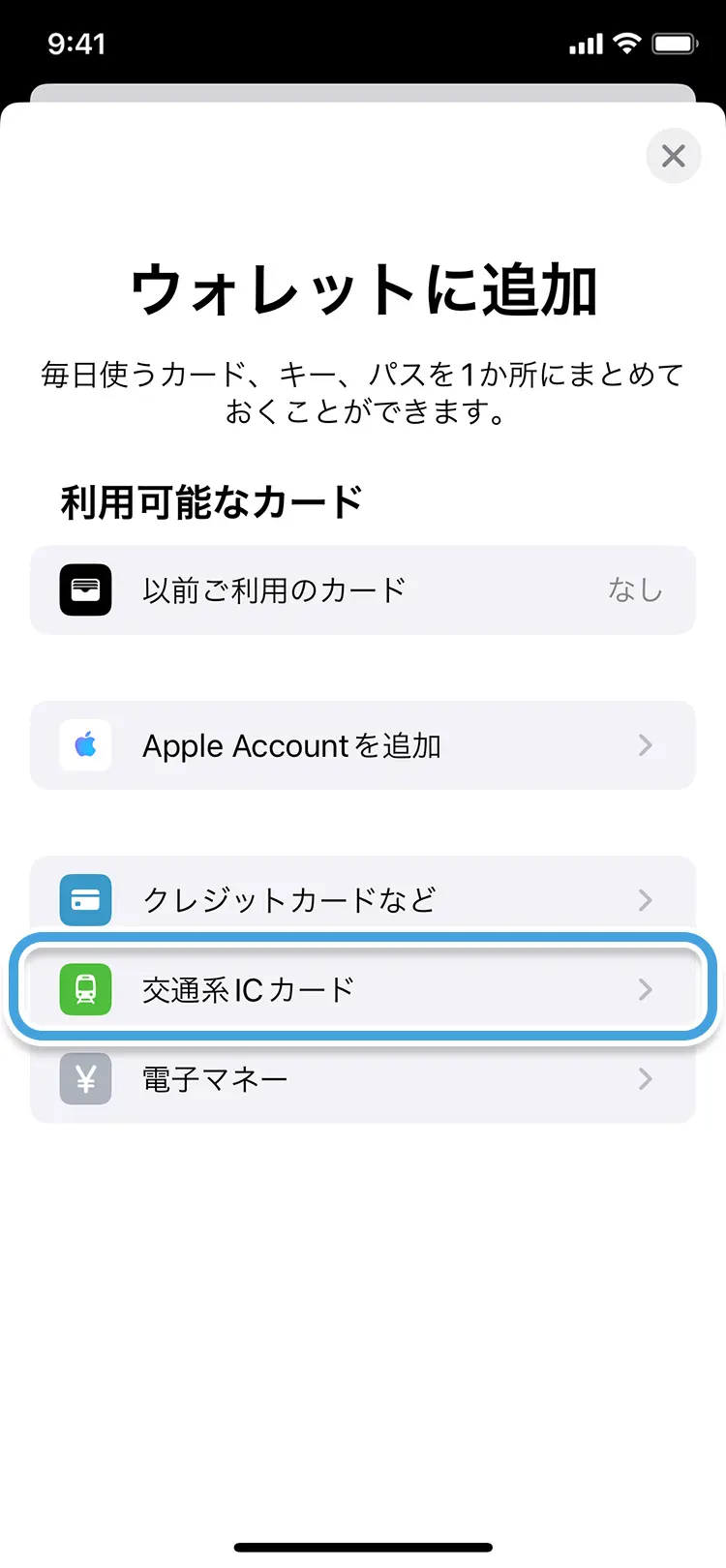This screenshot has height=1568, width=726.
Task: Select the blue credit card icon
Action: (x=85, y=900)
